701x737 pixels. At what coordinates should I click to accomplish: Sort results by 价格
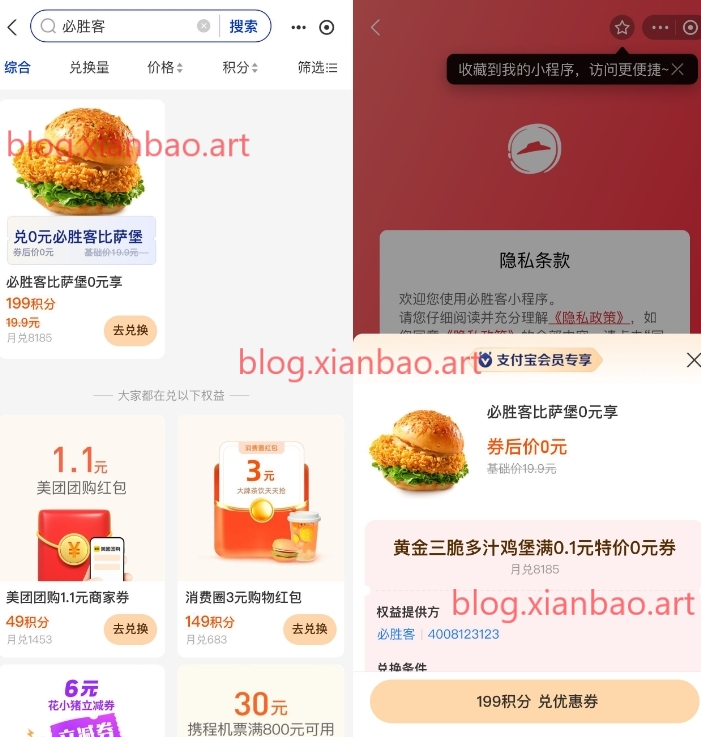click(x=165, y=67)
